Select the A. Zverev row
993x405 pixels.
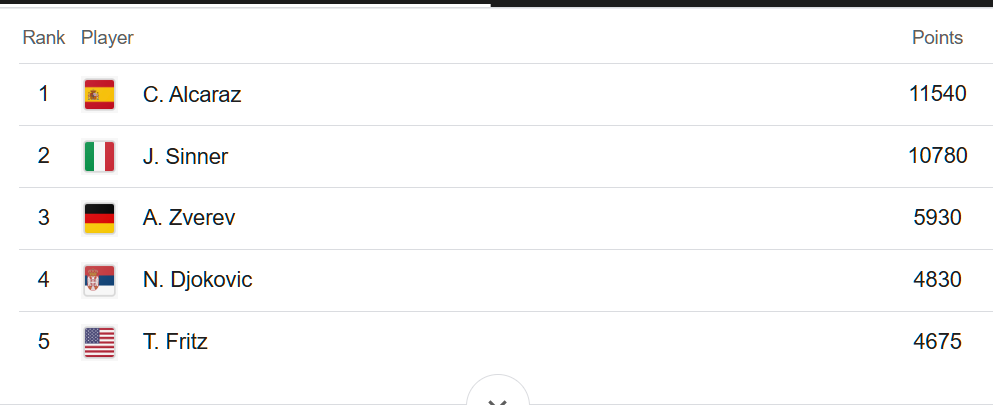[x=189, y=218]
